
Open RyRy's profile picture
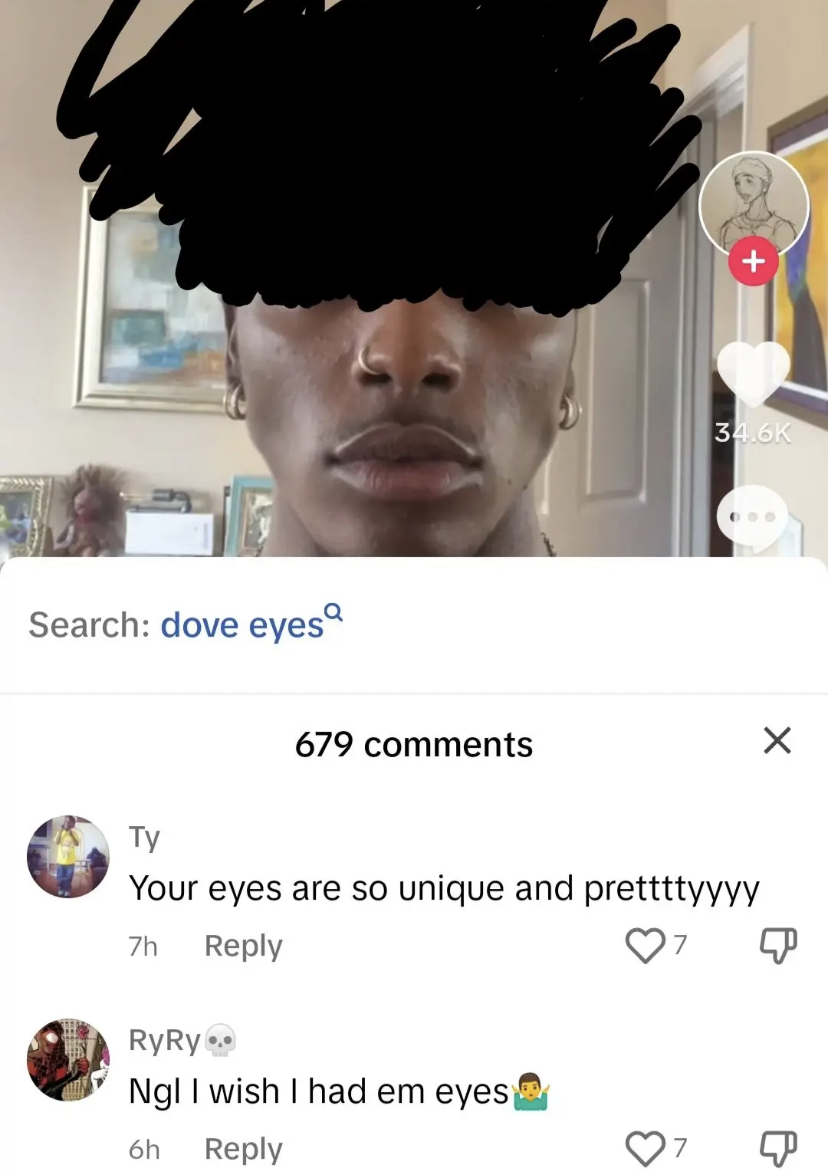67,1060
